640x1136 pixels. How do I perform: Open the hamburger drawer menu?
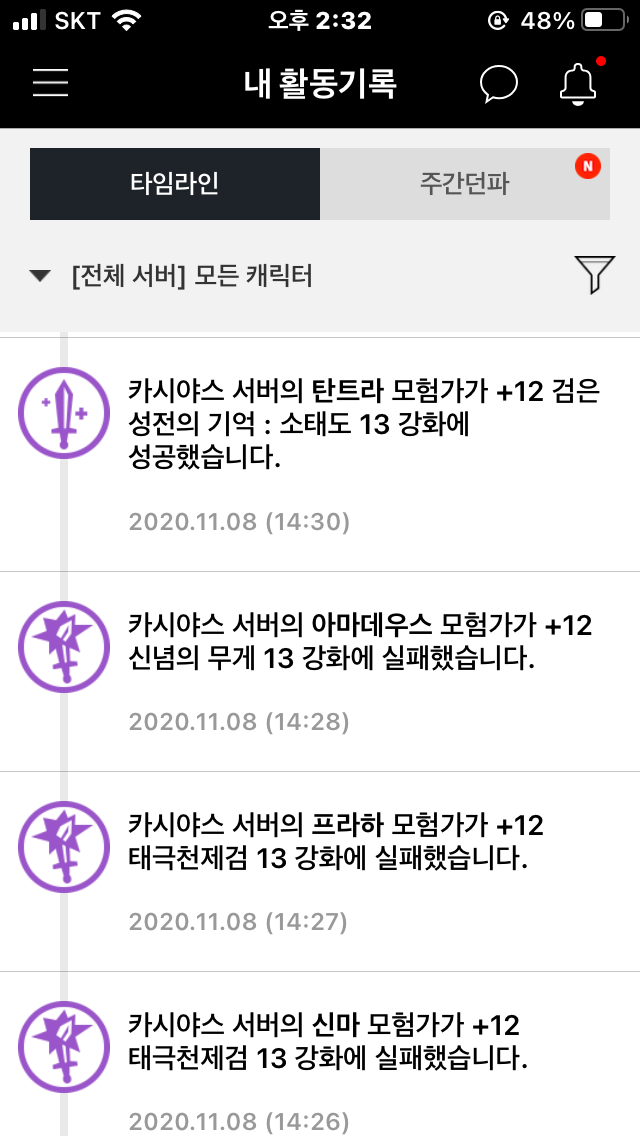click(51, 83)
